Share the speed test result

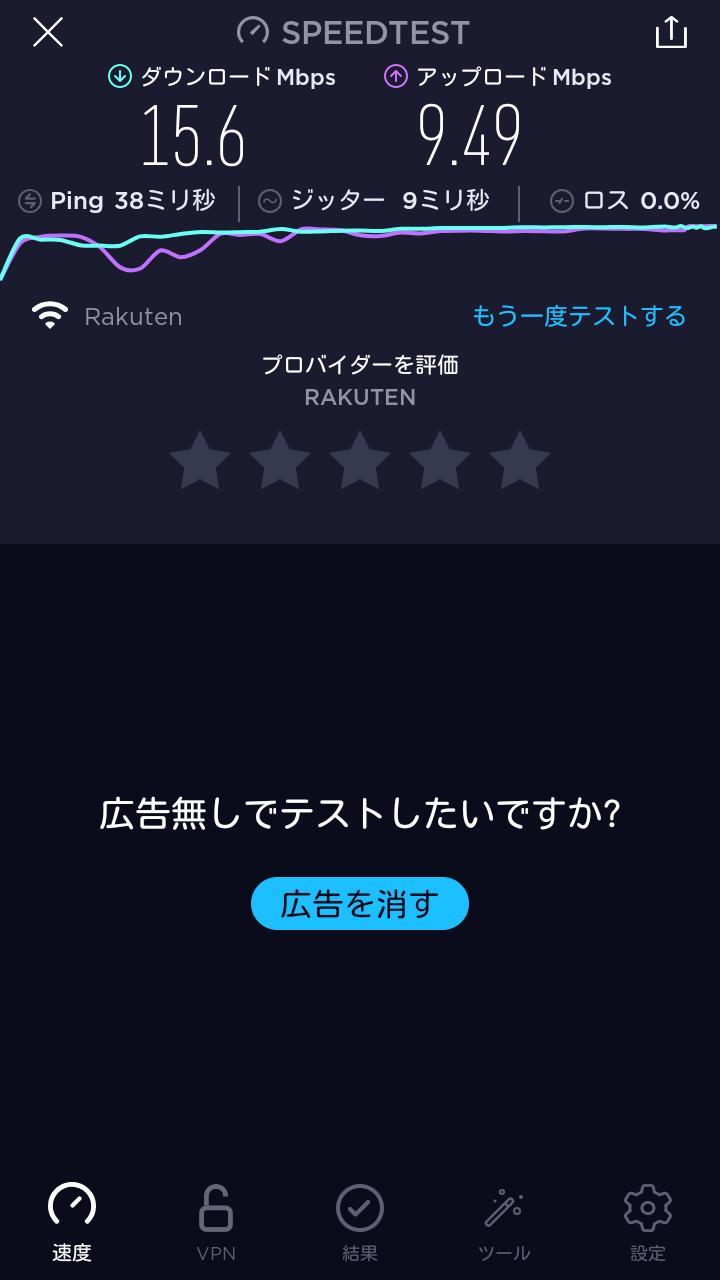[x=671, y=32]
